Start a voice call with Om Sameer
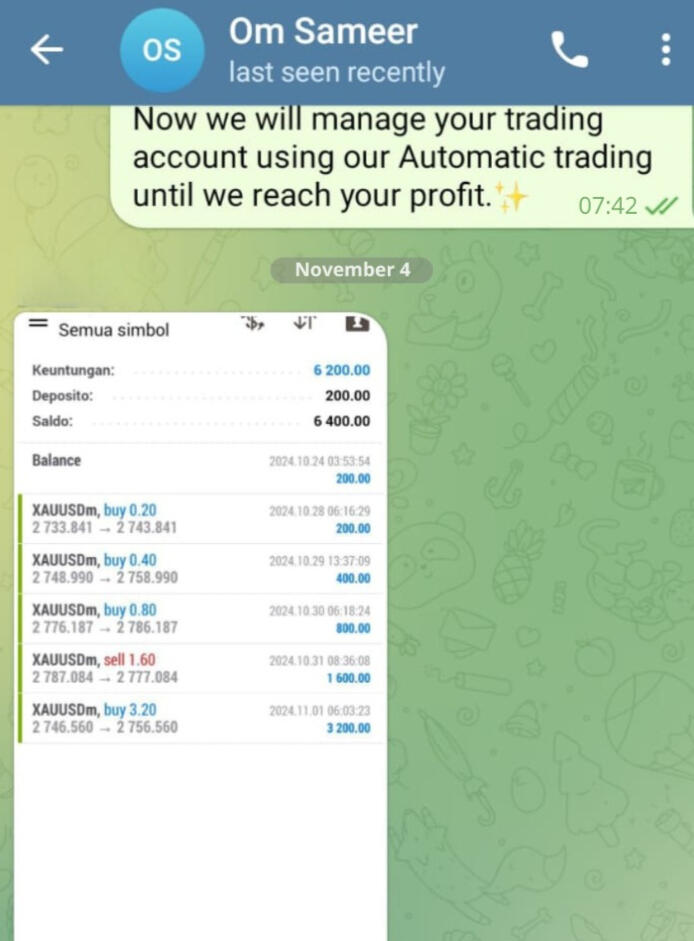Screen dimensions: 694x941 [569, 50]
